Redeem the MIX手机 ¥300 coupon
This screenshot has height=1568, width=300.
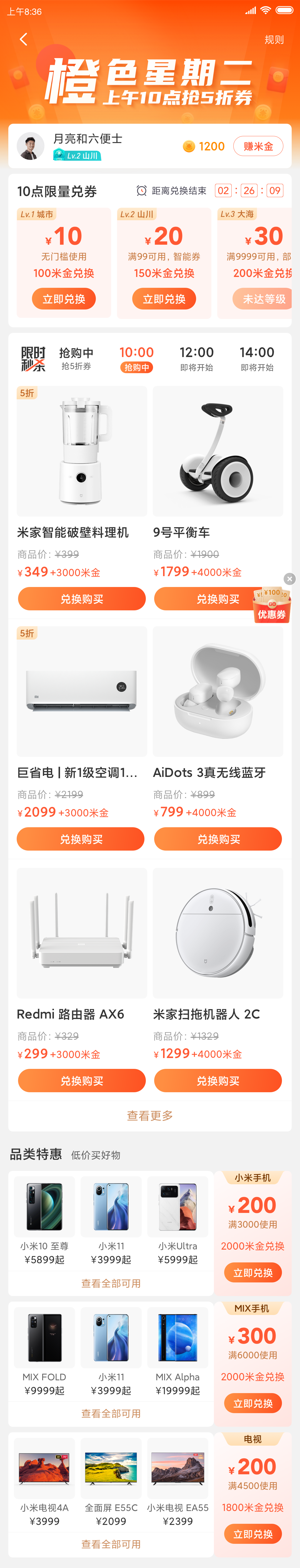click(253, 1403)
